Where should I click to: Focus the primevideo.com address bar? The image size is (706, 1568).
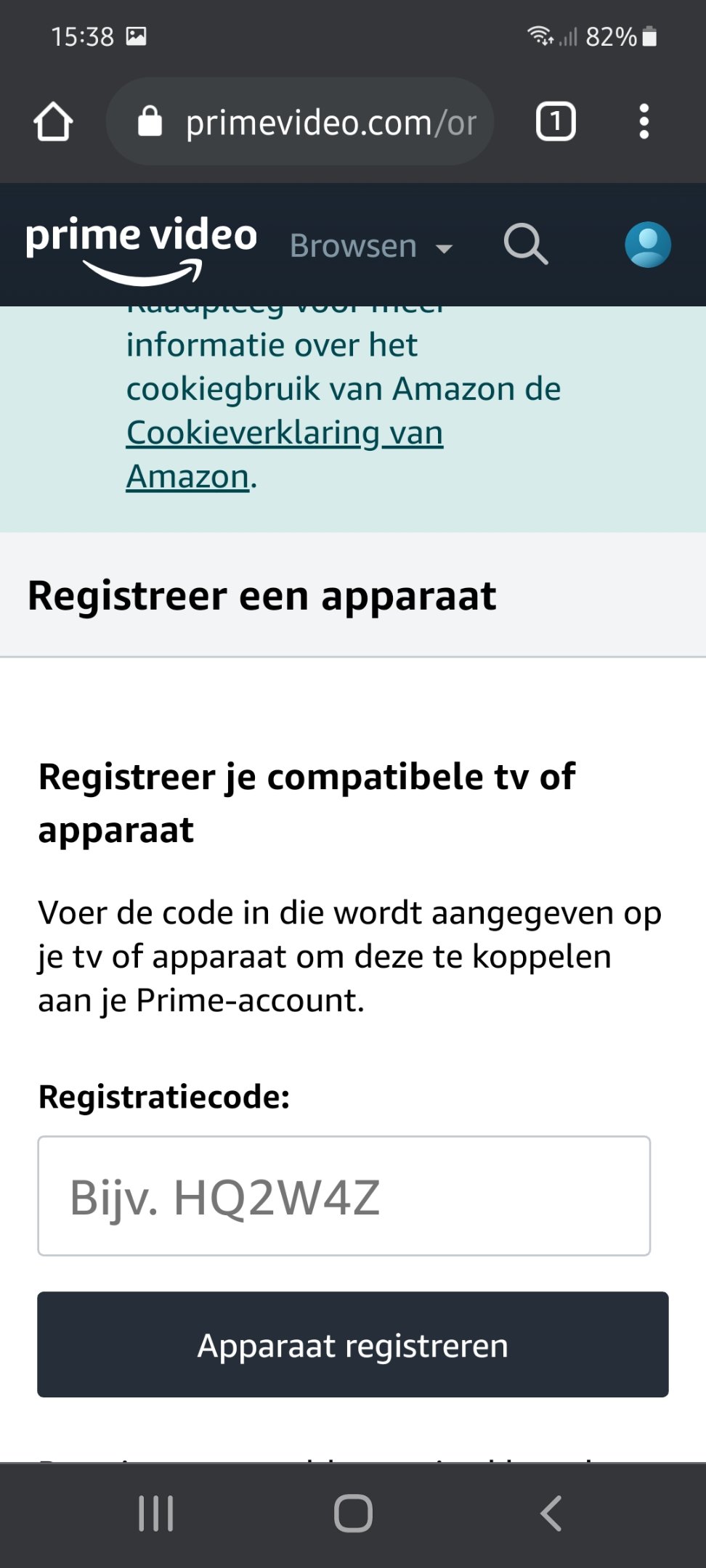coord(300,121)
